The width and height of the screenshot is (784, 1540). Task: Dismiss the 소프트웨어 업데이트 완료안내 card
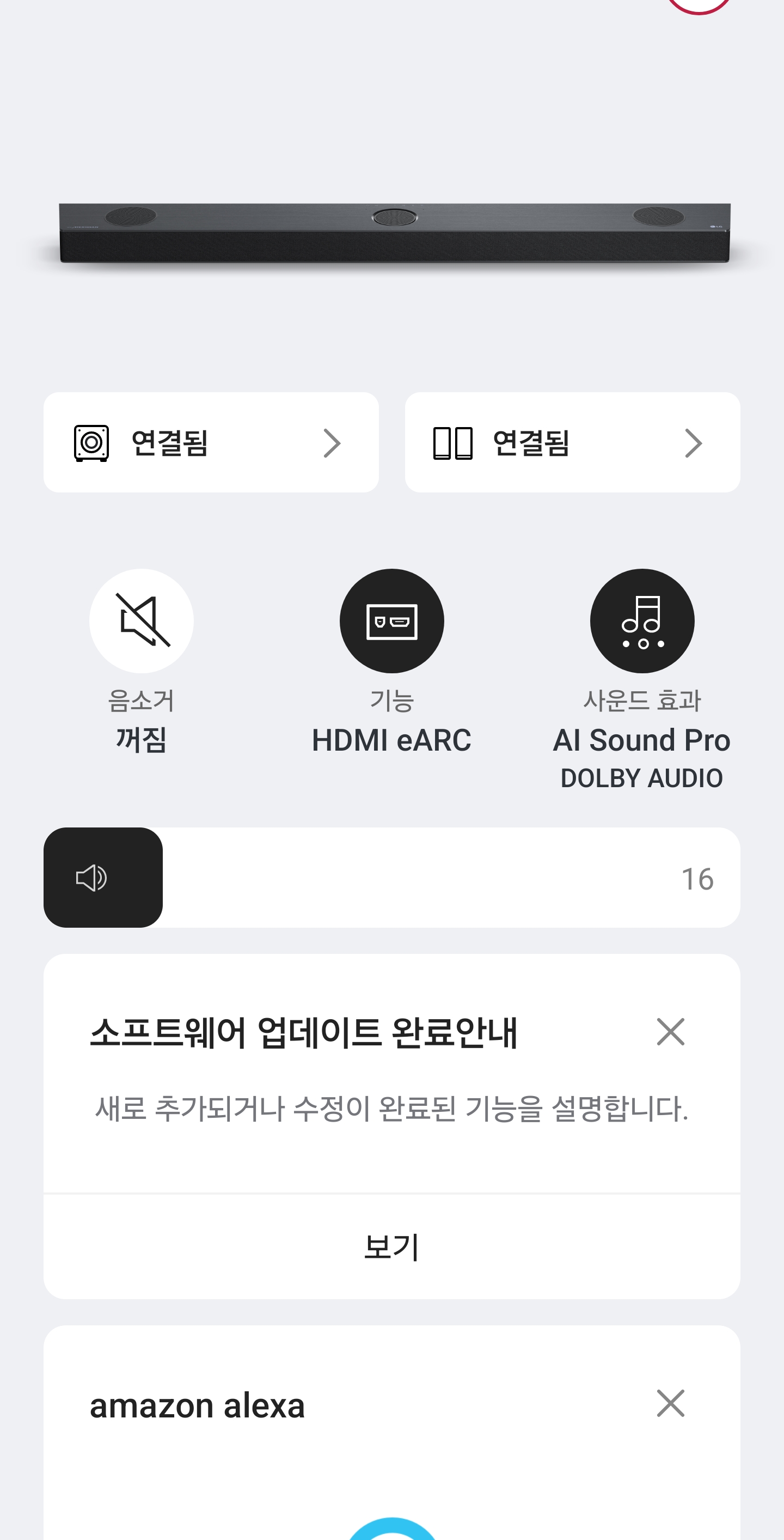[x=670, y=1031]
